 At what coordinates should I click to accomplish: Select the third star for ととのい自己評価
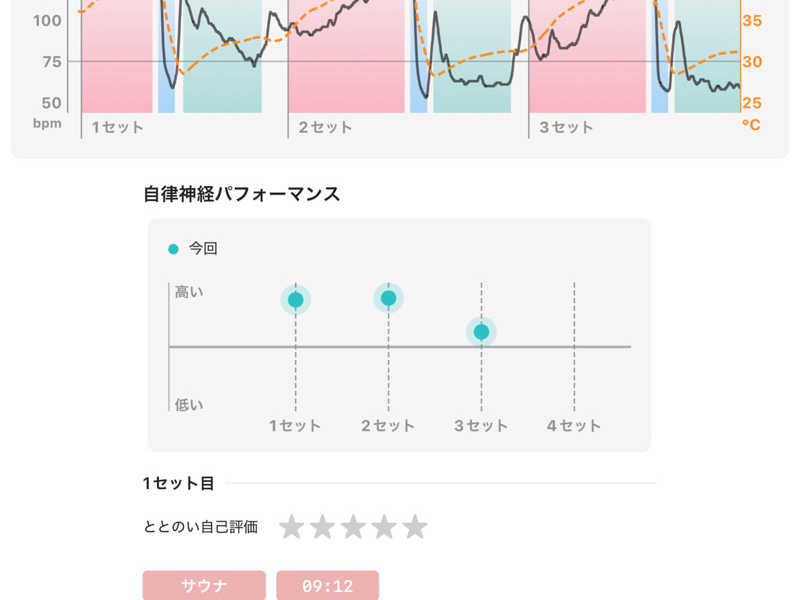coord(354,527)
